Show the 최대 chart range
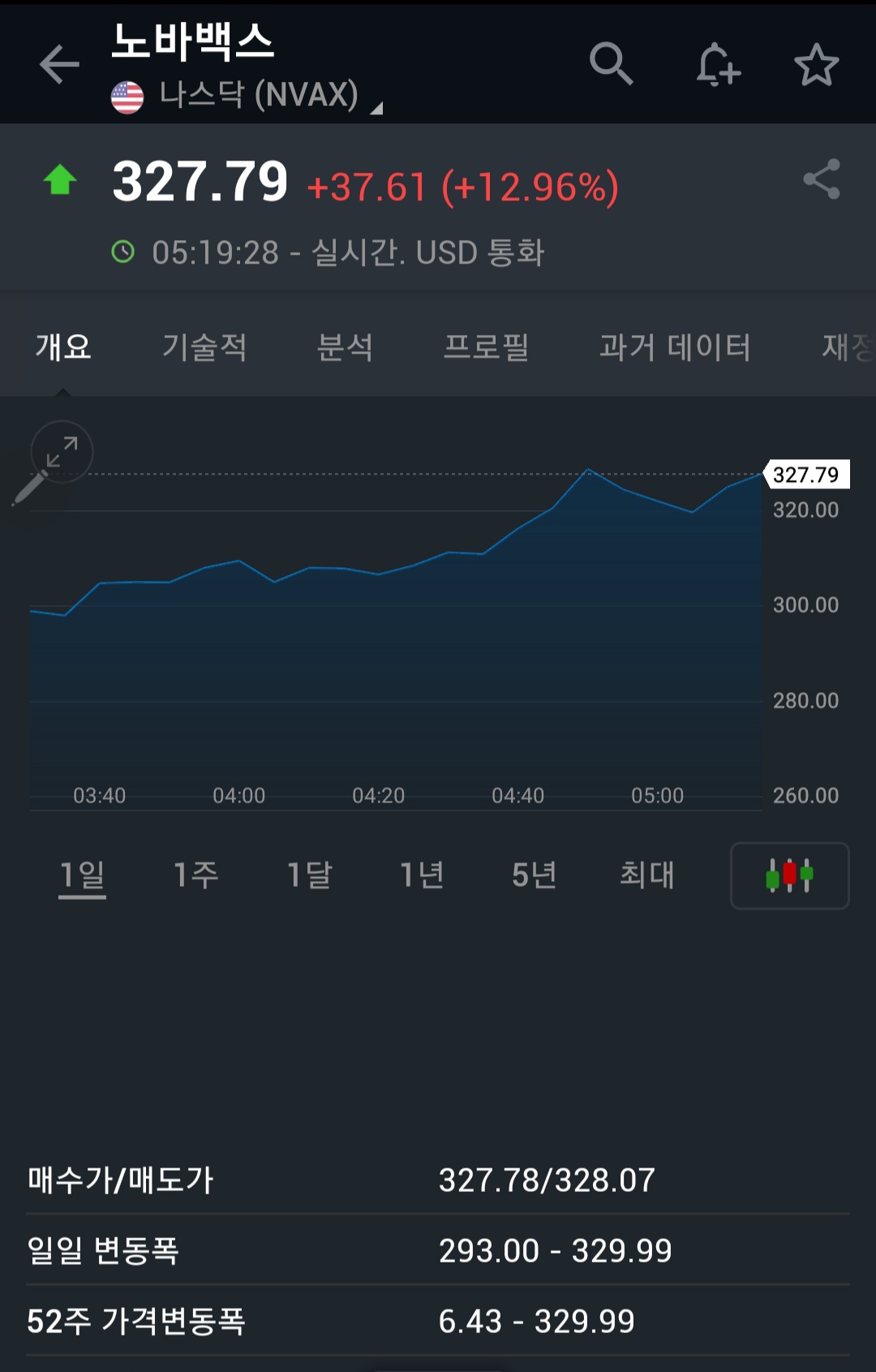The height and width of the screenshot is (1372, 876). pos(646,875)
